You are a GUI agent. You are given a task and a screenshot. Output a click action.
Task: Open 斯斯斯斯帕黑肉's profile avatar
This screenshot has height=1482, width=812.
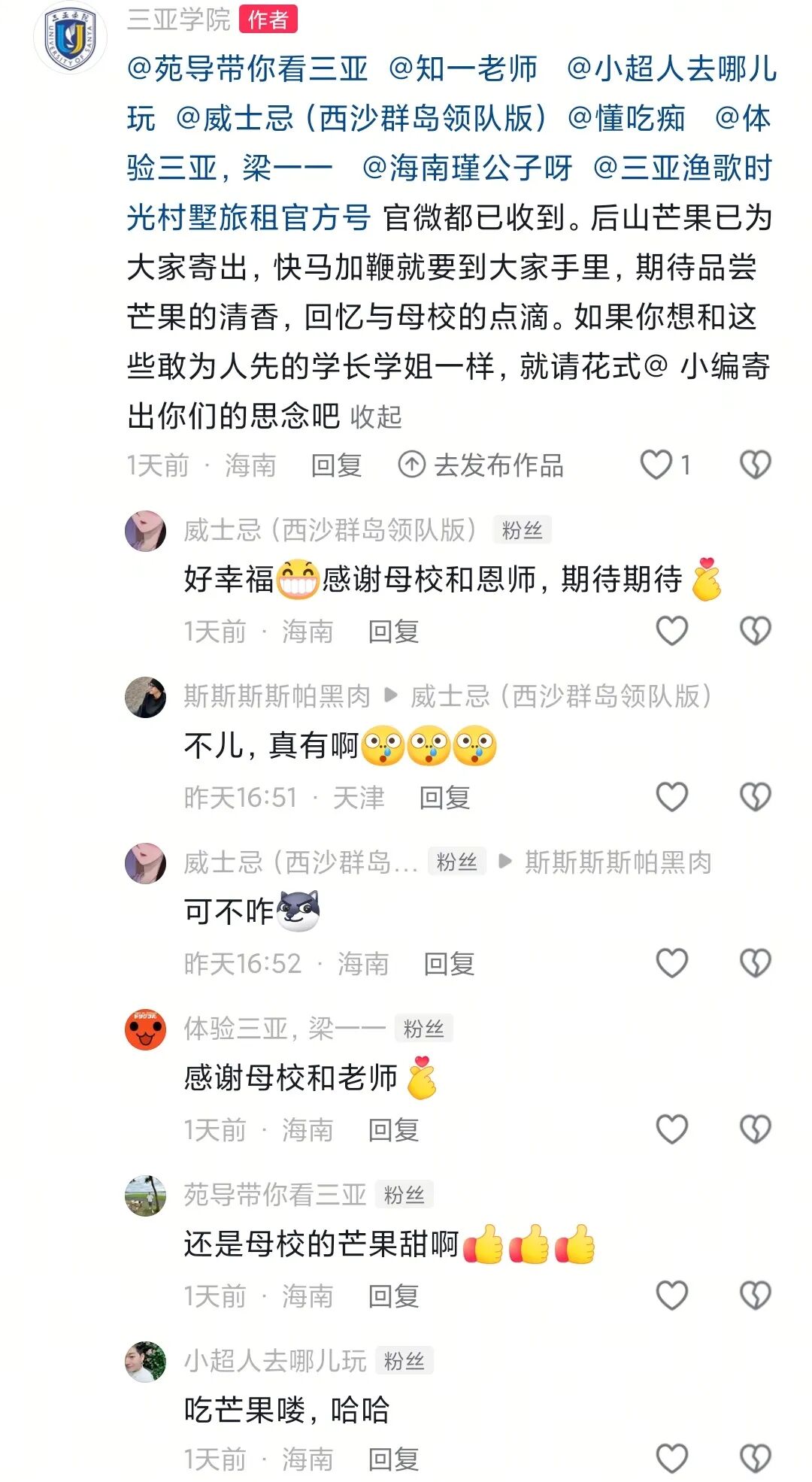tap(145, 697)
